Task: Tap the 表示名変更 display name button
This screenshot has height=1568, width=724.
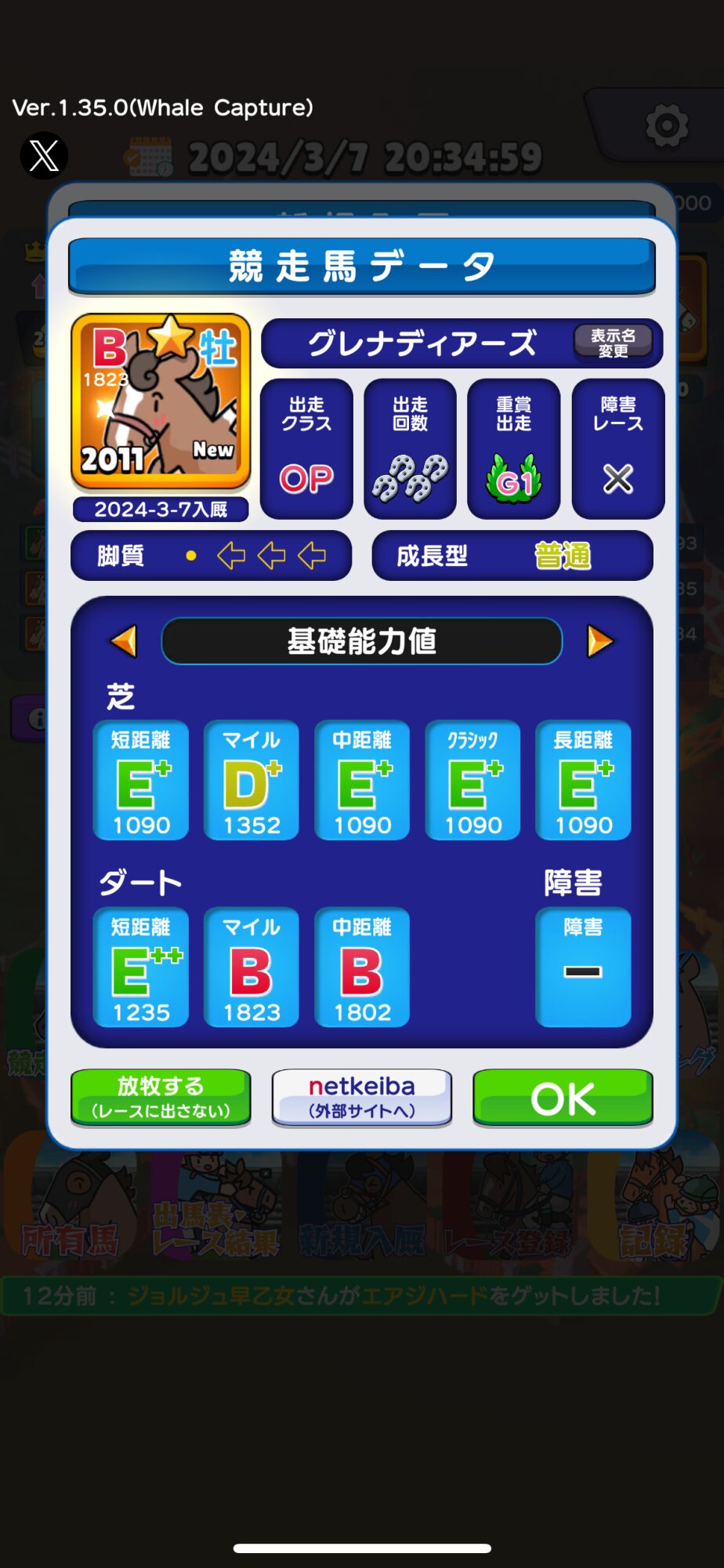Action: (x=613, y=343)
